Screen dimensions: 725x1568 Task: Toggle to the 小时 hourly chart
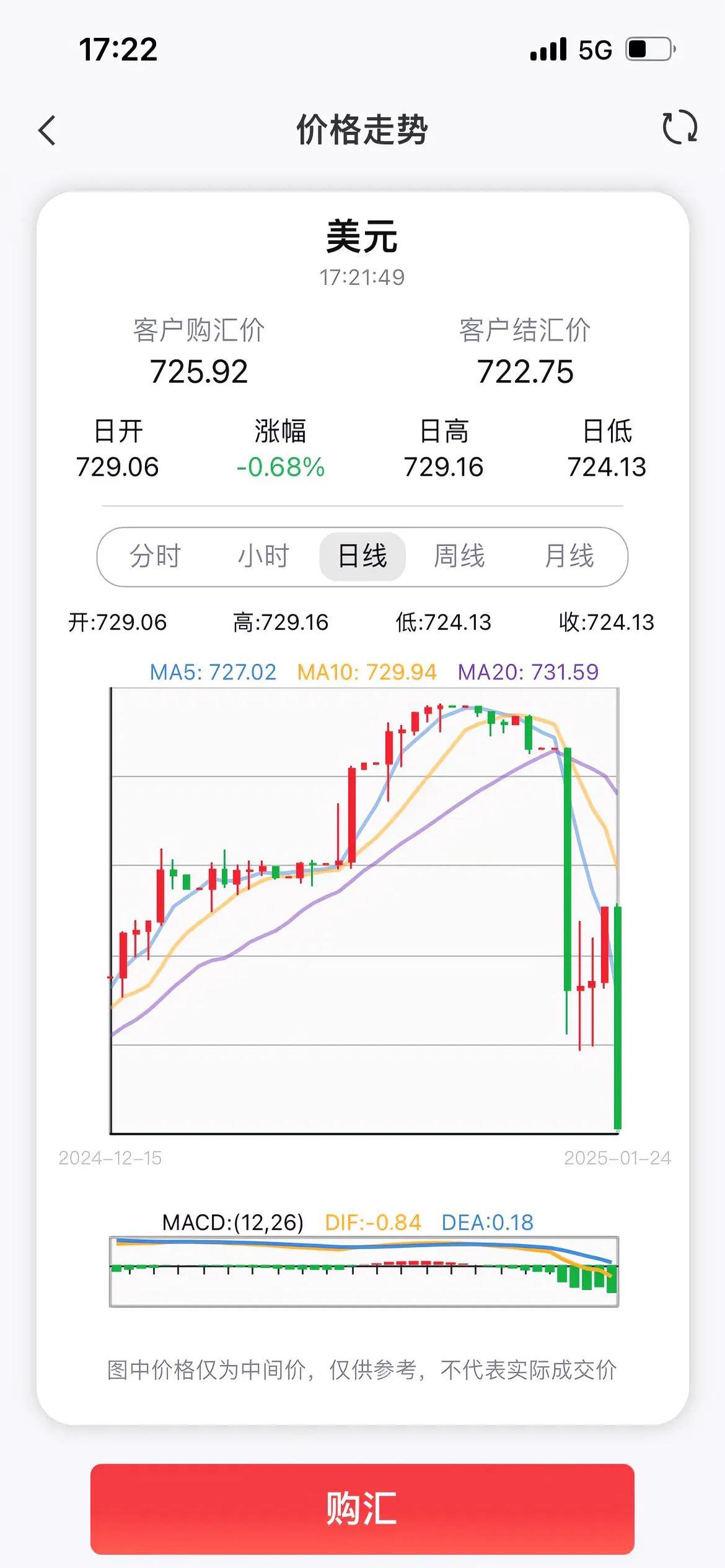click(x=262, y=556)
